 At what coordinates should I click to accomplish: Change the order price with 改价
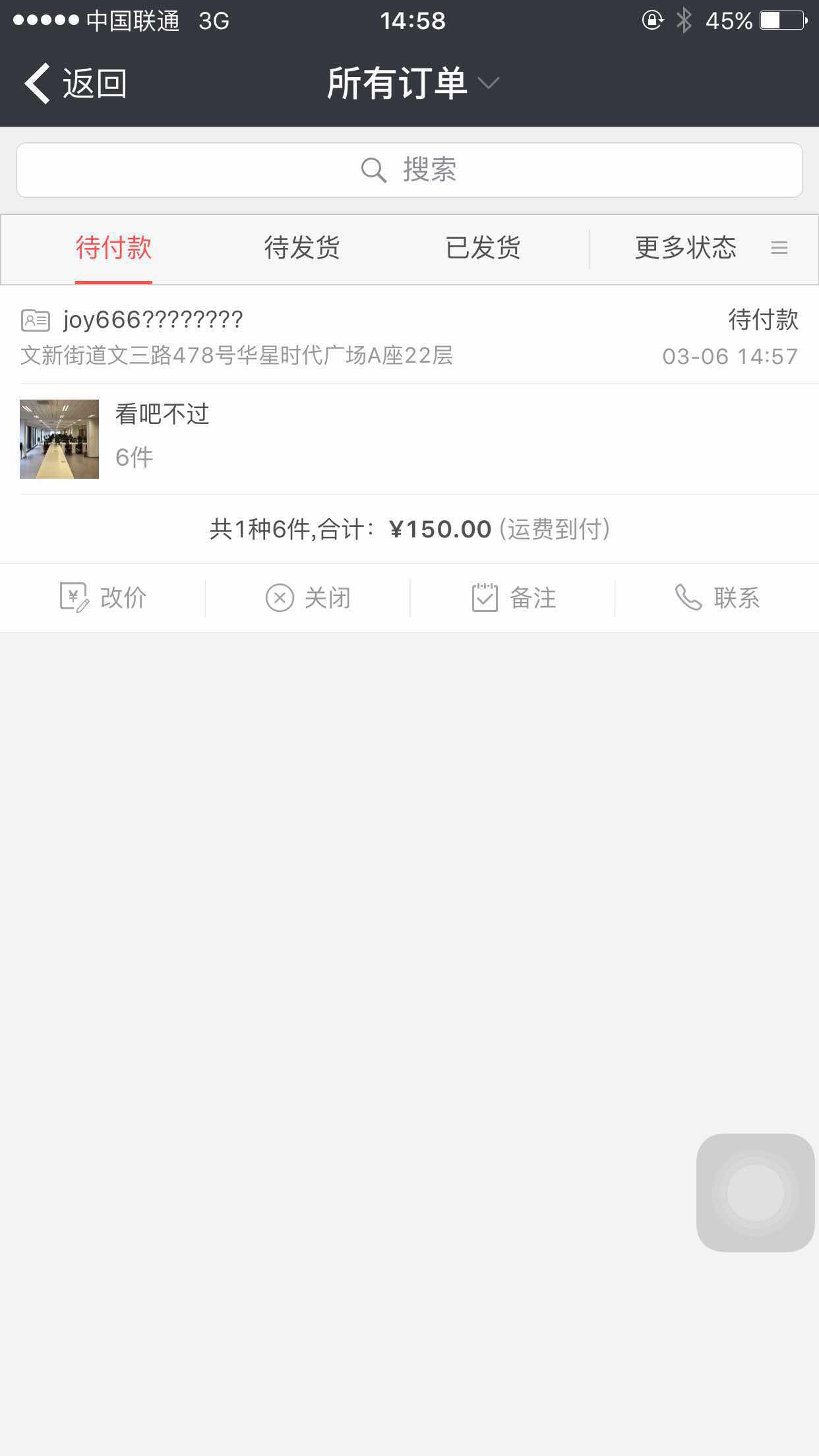(x=103, y=598)
